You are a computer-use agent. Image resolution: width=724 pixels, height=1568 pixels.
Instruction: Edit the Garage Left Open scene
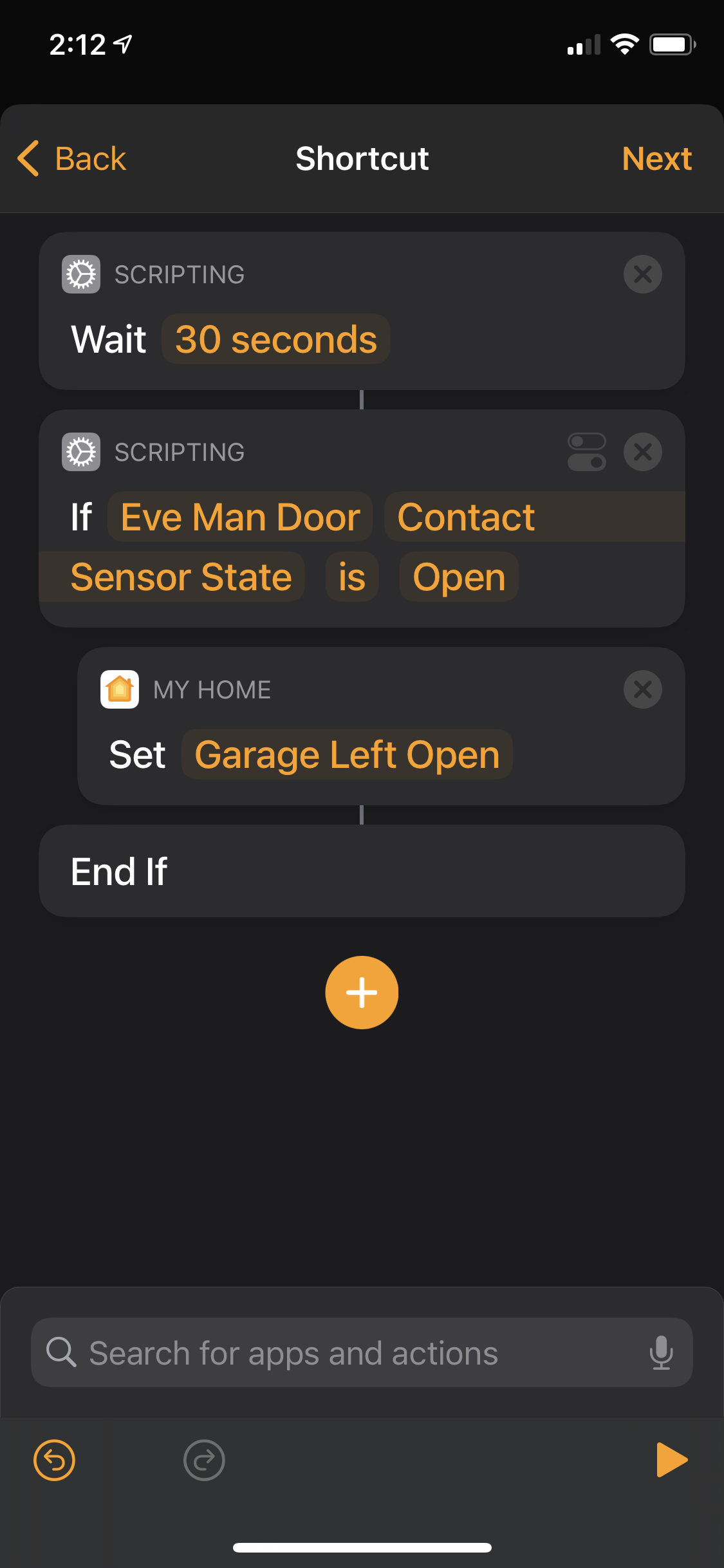[347, 754]
